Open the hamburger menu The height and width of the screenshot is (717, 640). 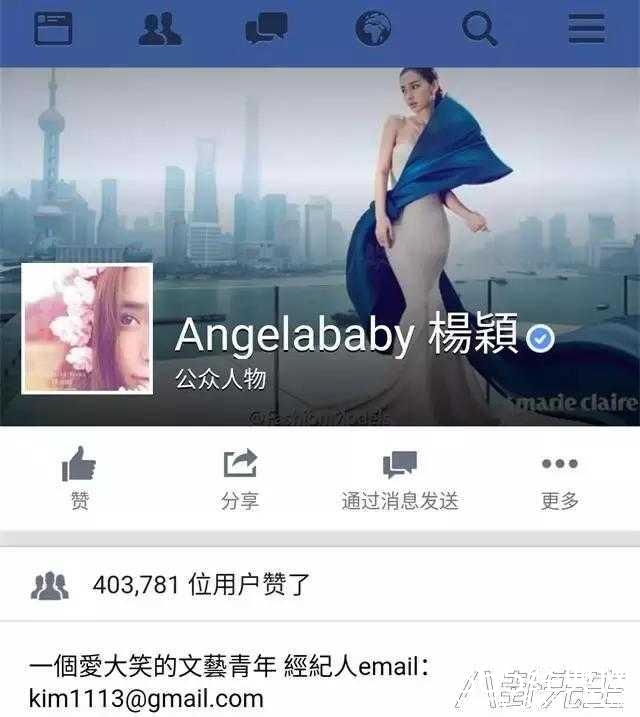[x=587, y=28]
